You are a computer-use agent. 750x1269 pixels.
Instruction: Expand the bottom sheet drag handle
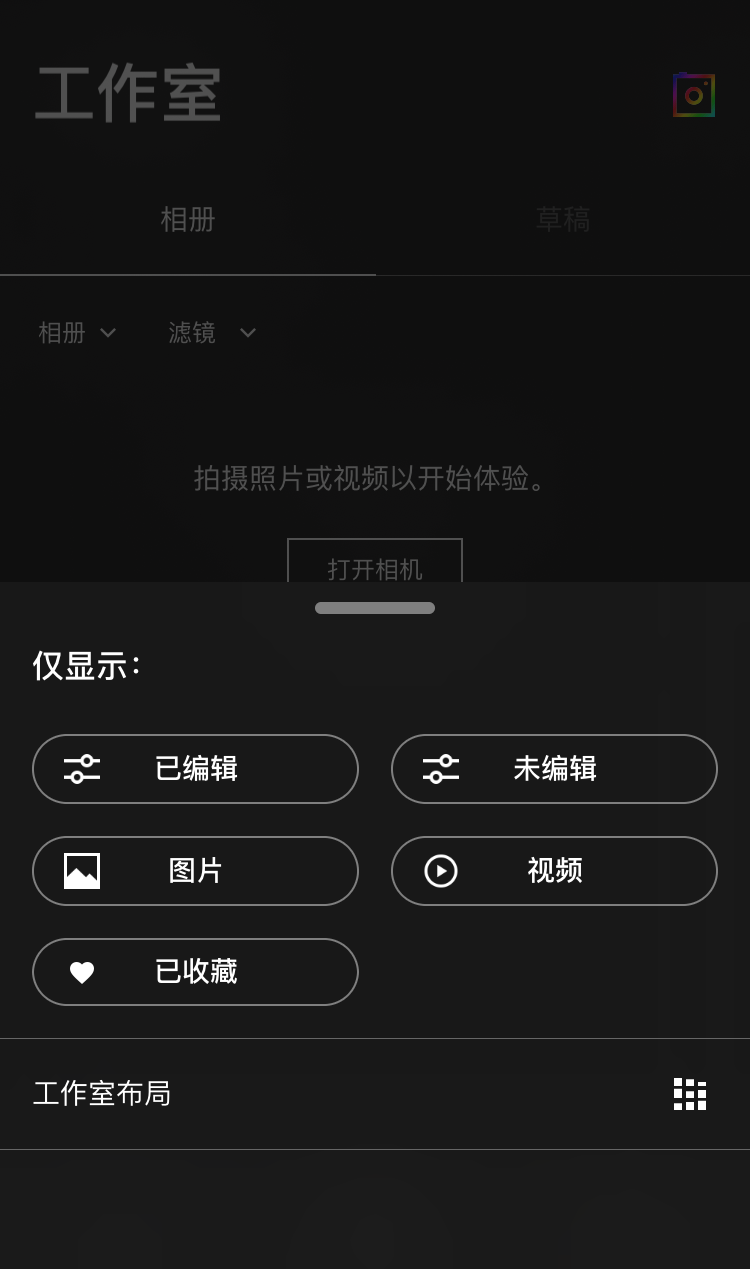click(x=375, y=608)
